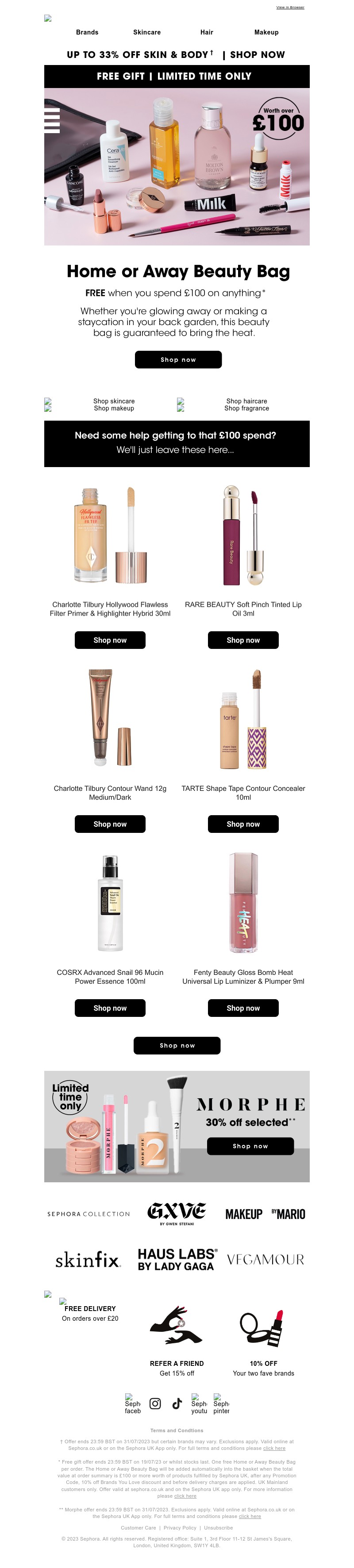The width and height of the screenshot is (354, 1568).
Task: Shop the TARTE Shape Tape Concealer
Action: coord(243,824)
